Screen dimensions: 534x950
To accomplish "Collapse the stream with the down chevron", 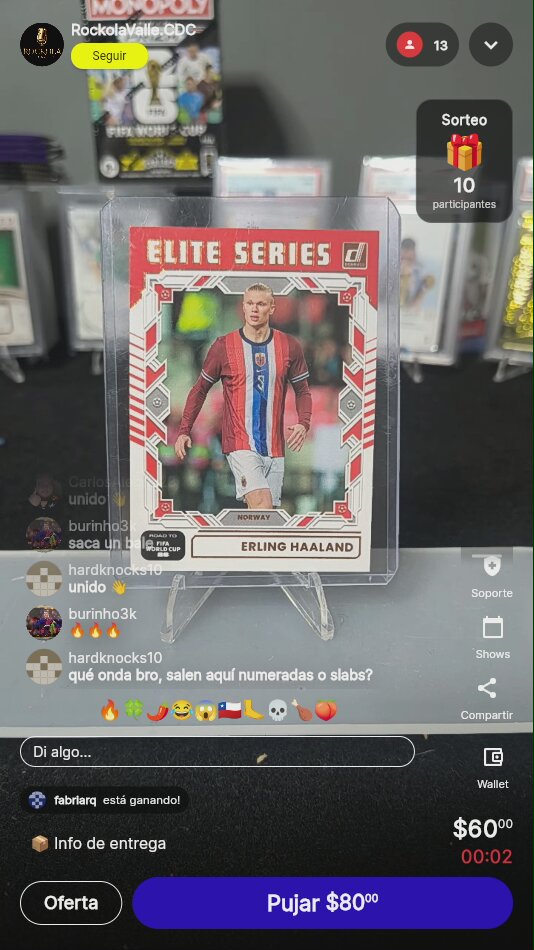I will coord(491,45).
